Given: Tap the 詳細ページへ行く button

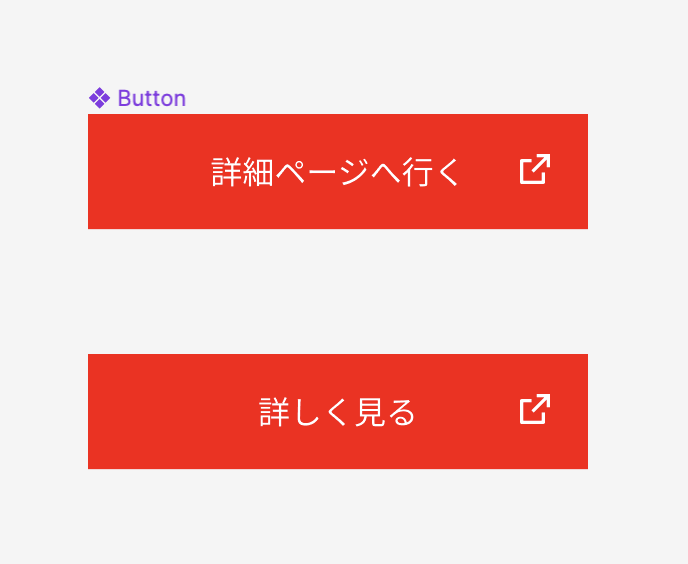Looking at the screenshot, I should [x=337, y=172].
